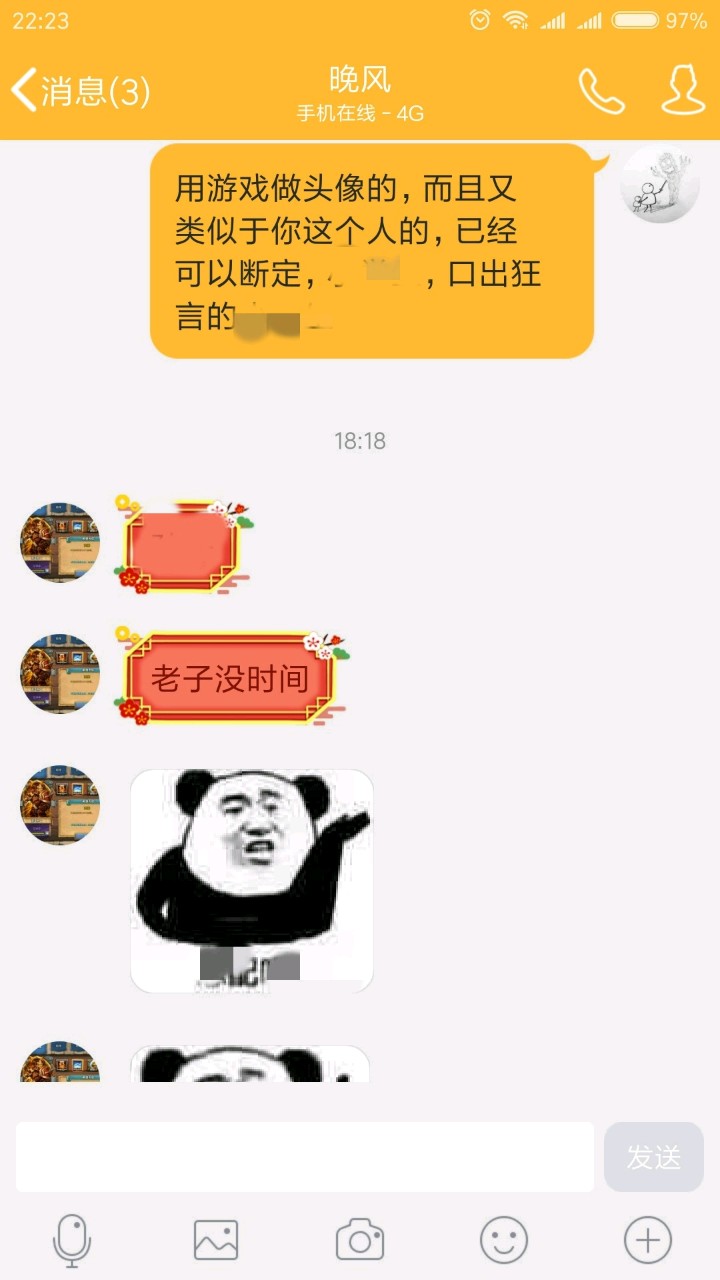Tap the message input field
The image size is (720, 1280).
[x=305, y=1157]
